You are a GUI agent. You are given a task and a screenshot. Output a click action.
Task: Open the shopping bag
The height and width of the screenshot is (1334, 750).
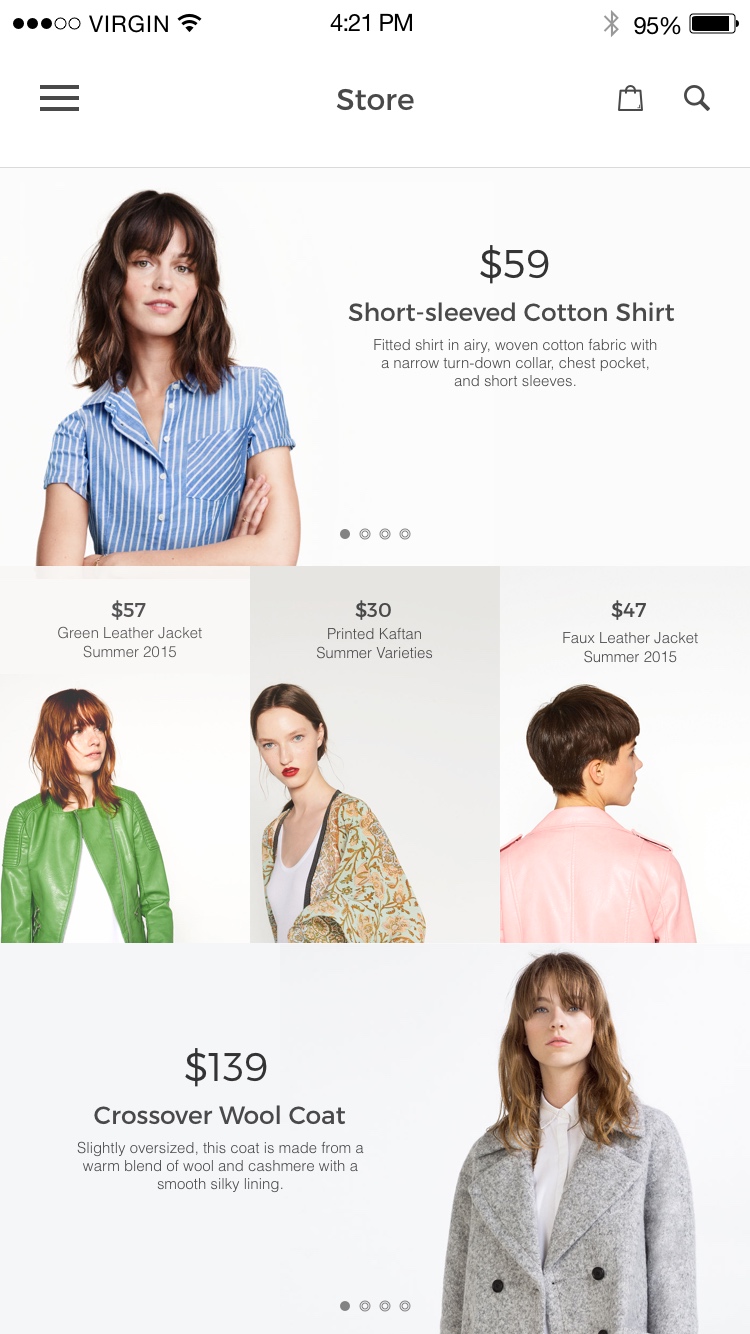click(x=630, y=98)
